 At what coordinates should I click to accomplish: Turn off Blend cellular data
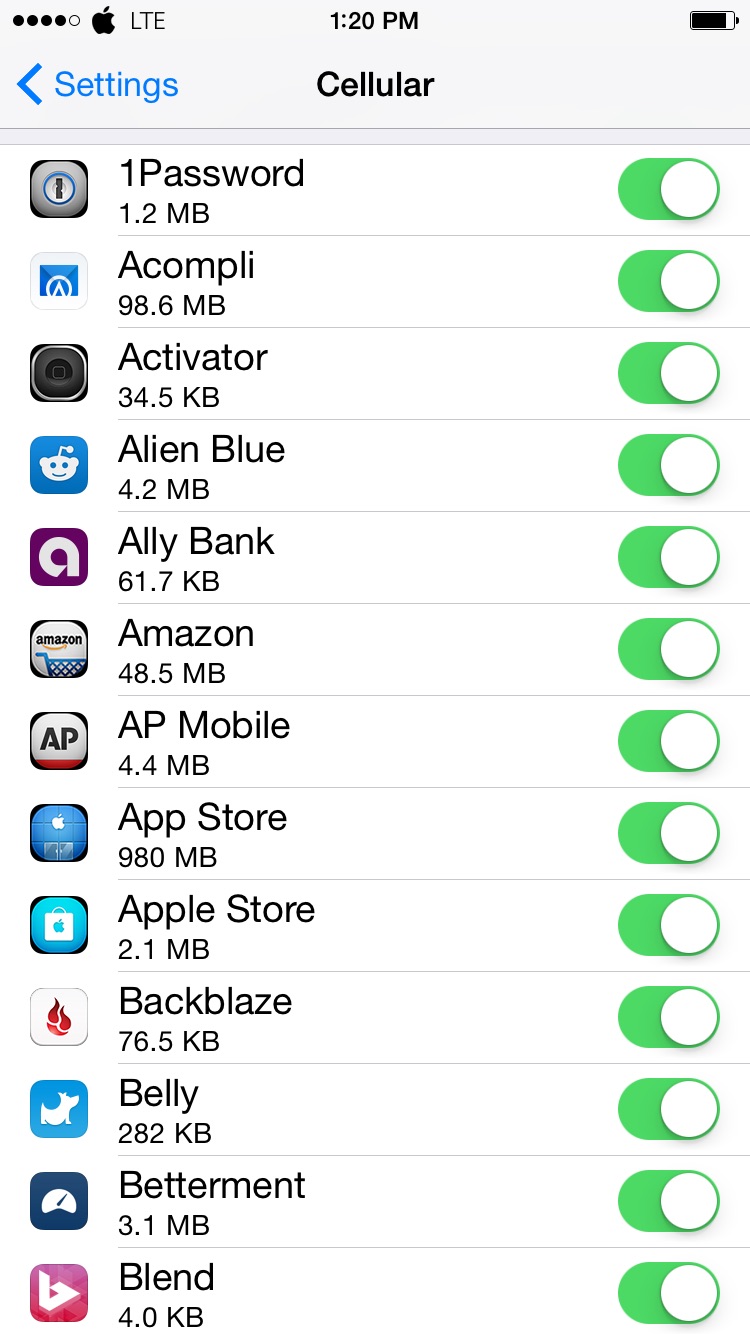tap(669, 1293)
